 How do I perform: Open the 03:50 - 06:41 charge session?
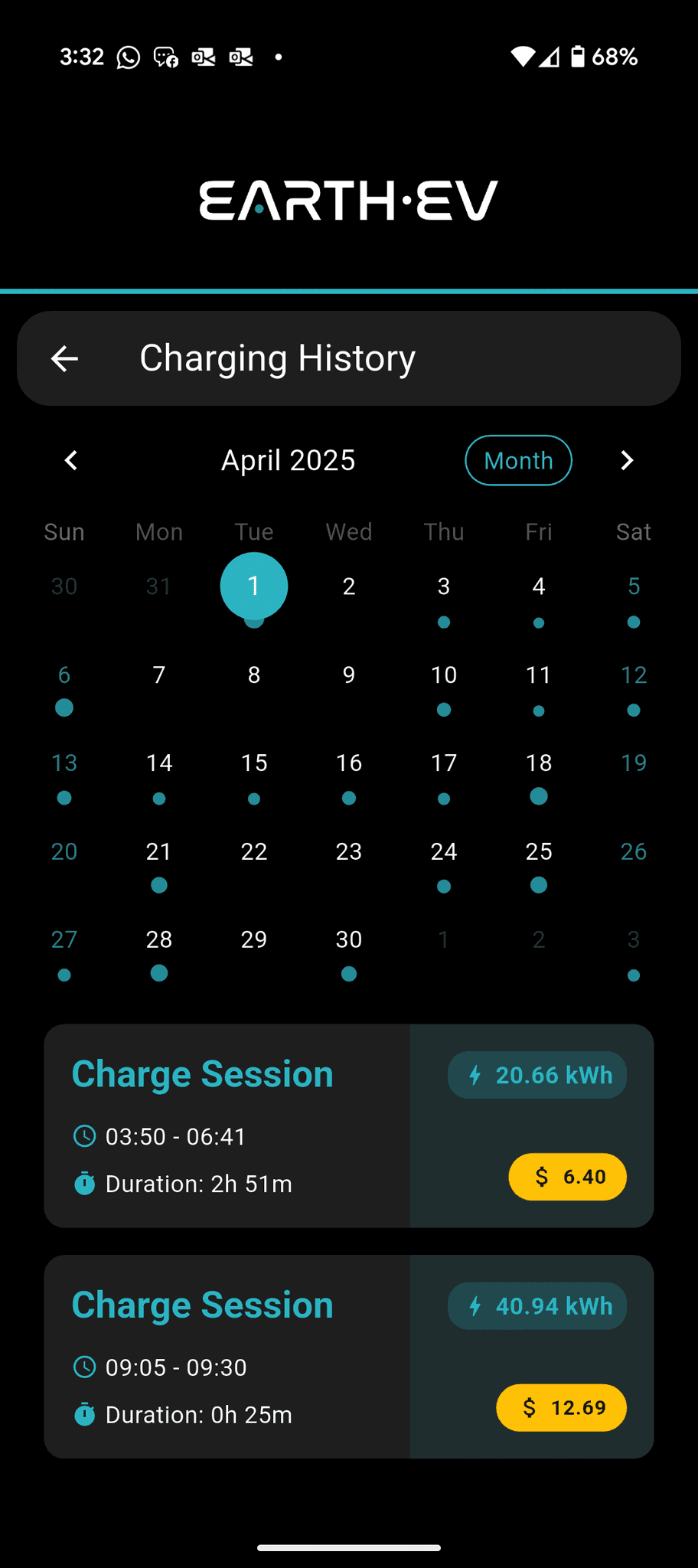[349, 1125]
